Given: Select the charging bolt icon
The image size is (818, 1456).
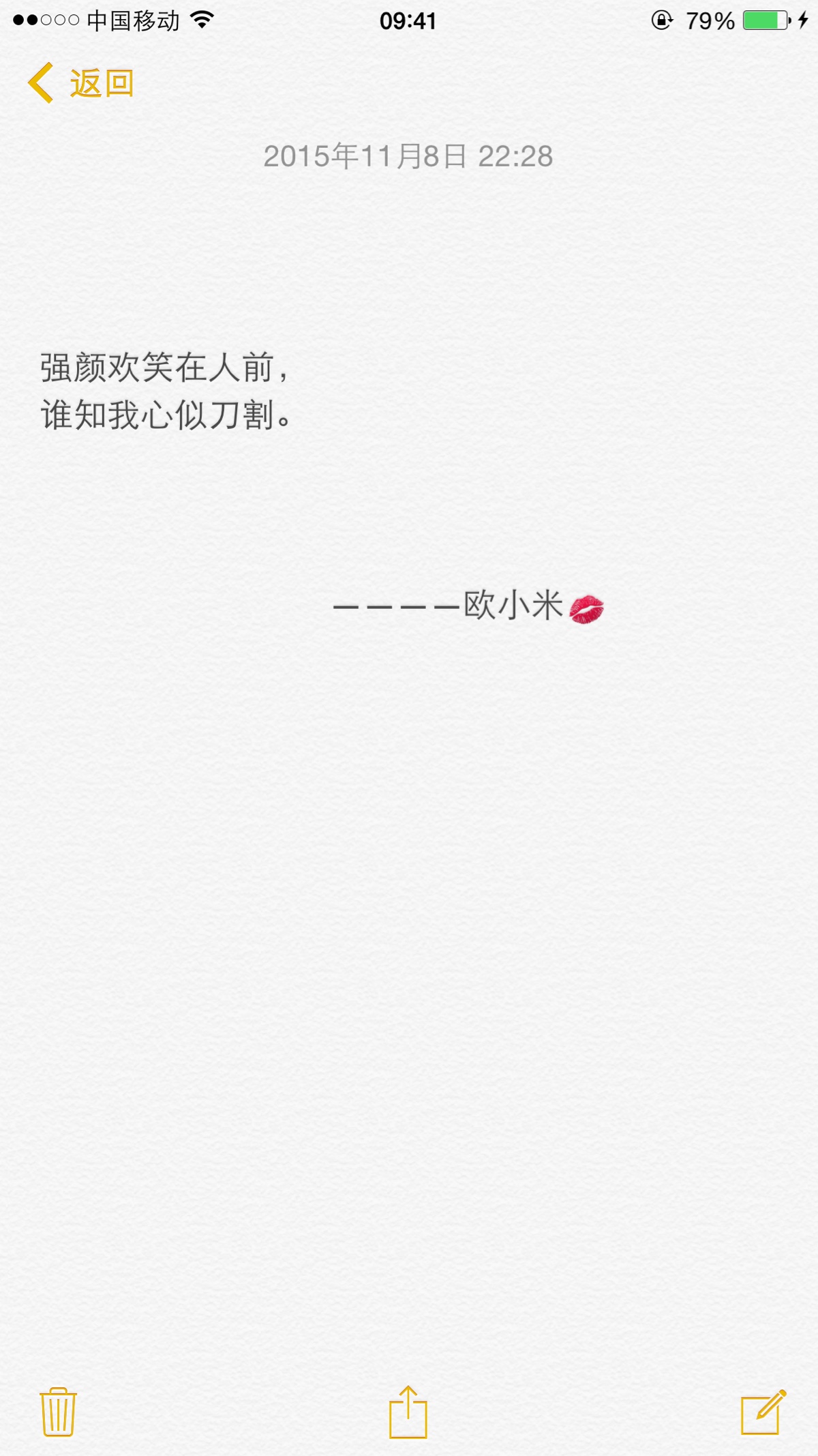Looking at the screenshot, I should point(803,20).
